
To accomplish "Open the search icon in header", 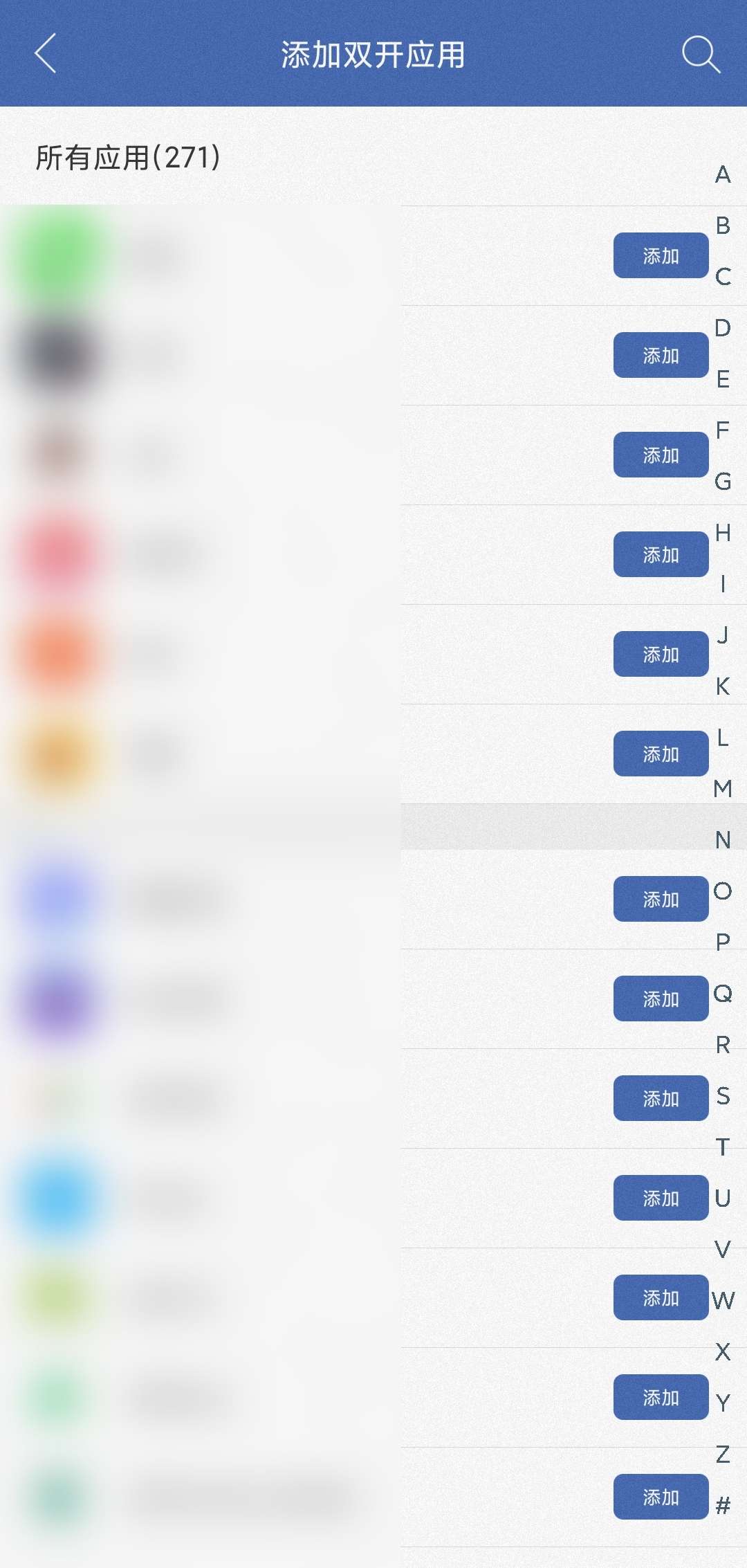I will pos(701,54).
